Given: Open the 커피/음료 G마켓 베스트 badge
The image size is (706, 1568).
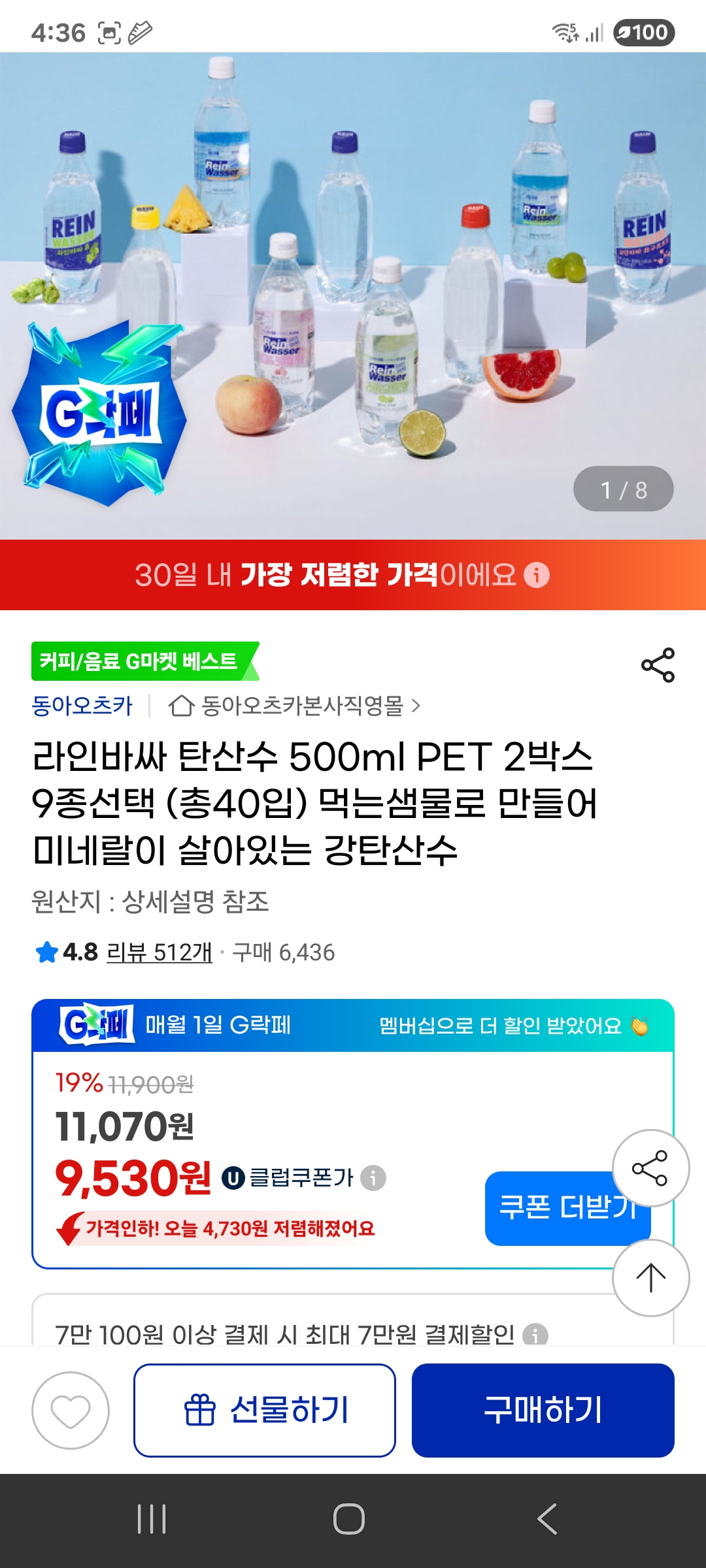Looking at the screenshot, I should tap(141, 661).
